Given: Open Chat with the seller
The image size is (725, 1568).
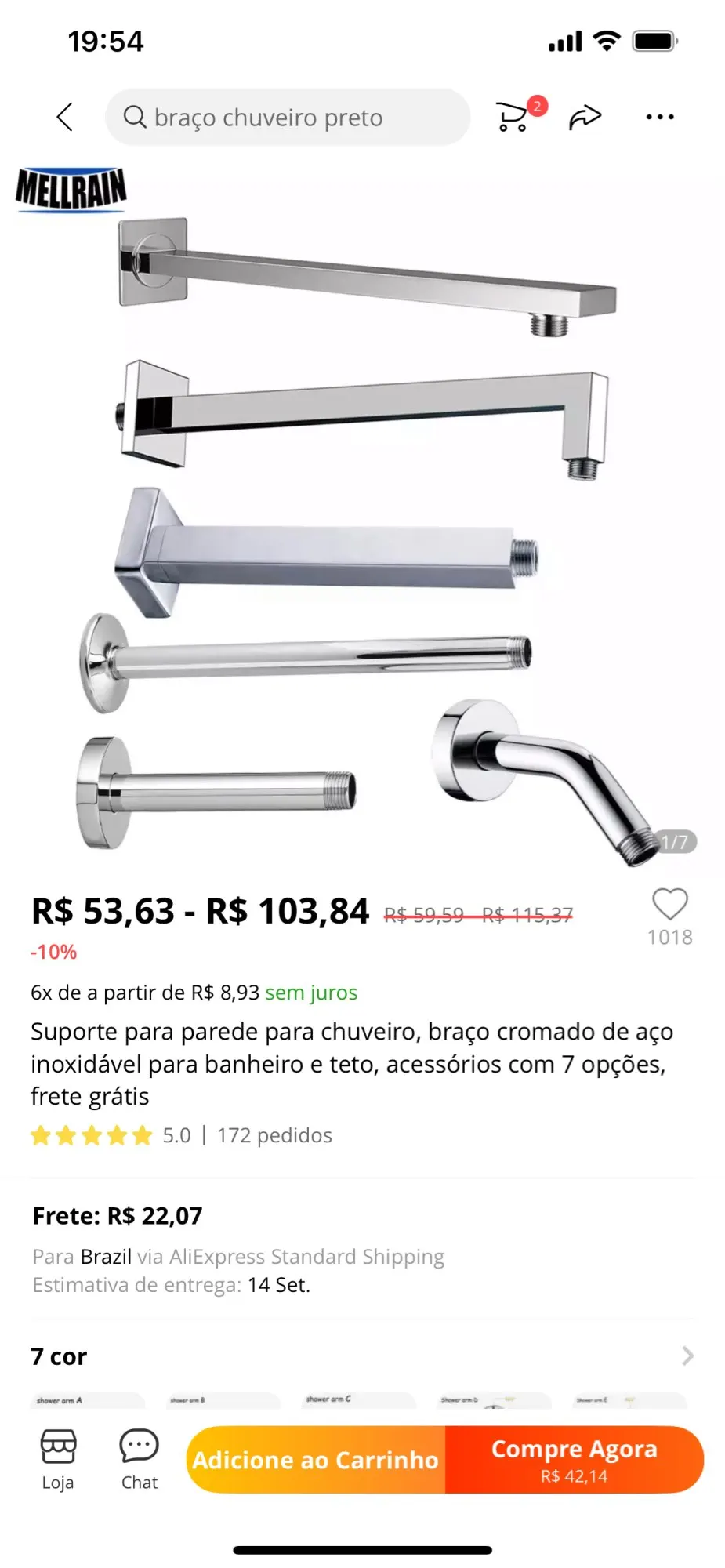Looking at the screenshot, I should [x=140, y=1459].
